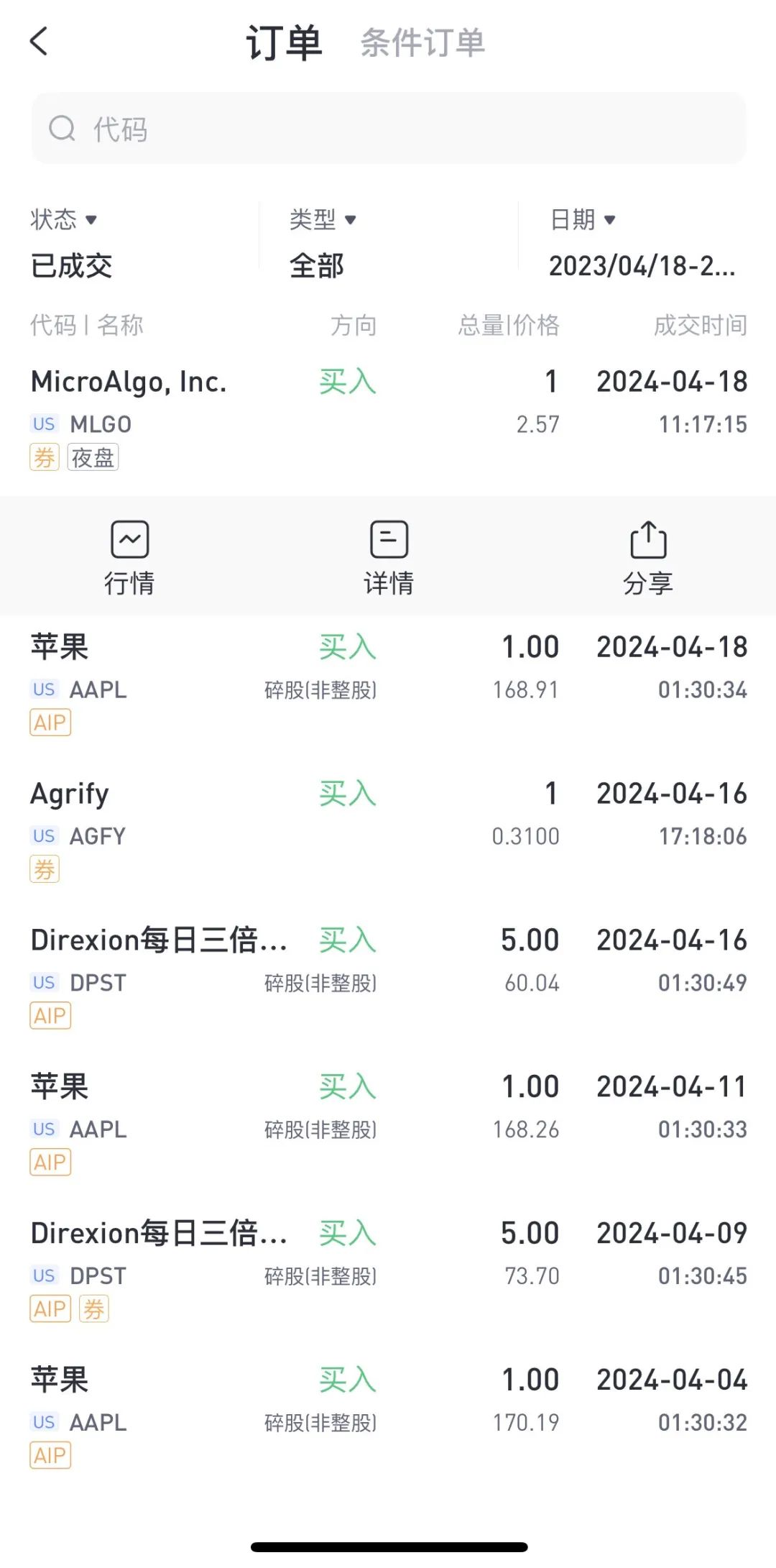The width and height of the screenshot is (776, 1568).
Task: Open the AAPL order dated 2024-04-18
Action: [388, 684]
